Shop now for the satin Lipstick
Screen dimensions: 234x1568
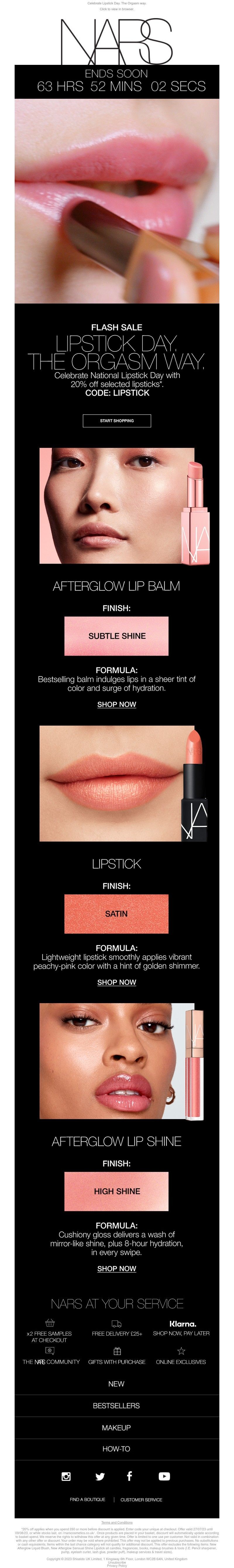coord(116,982)
